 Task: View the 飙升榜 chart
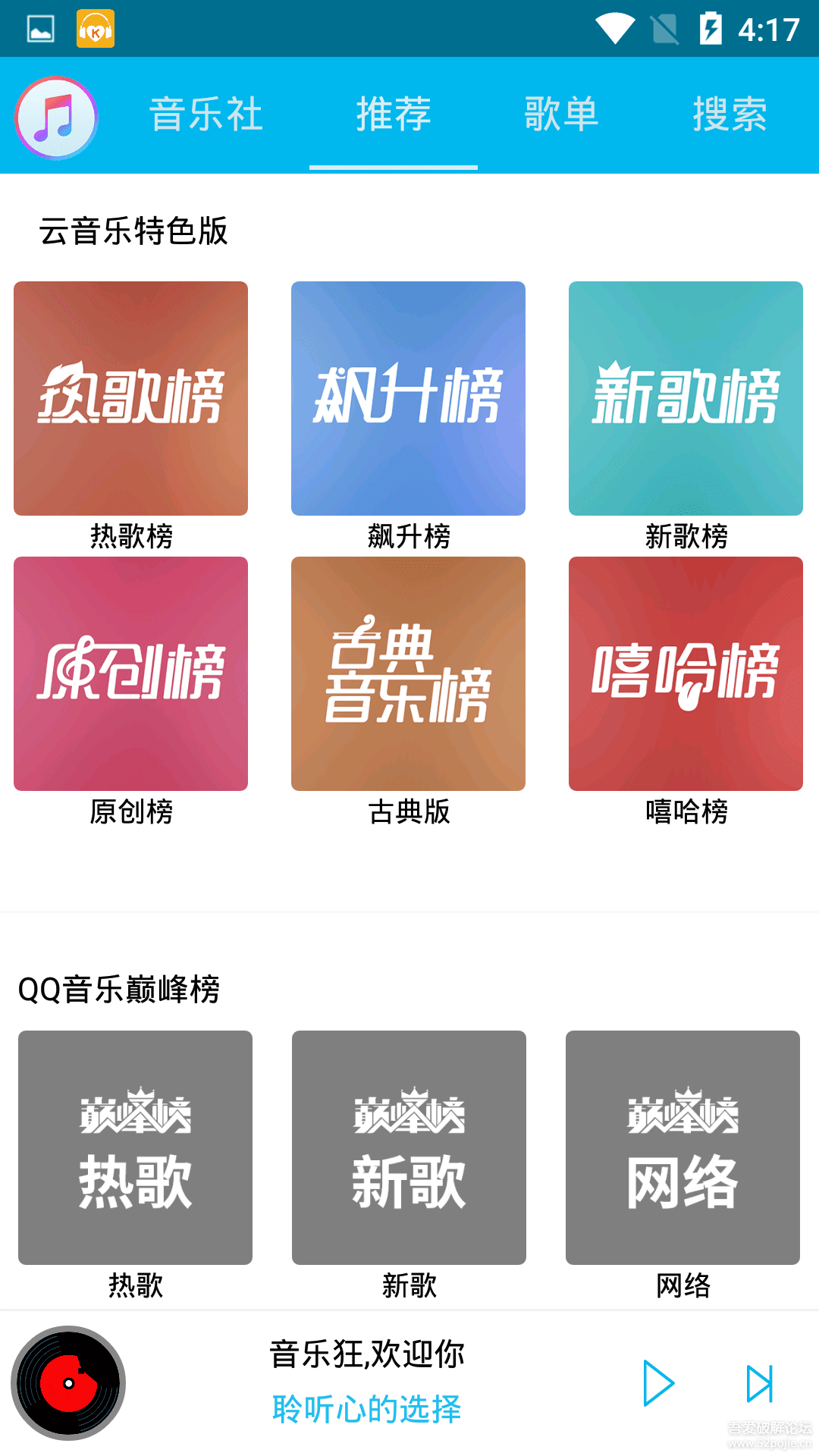point(408,398)
